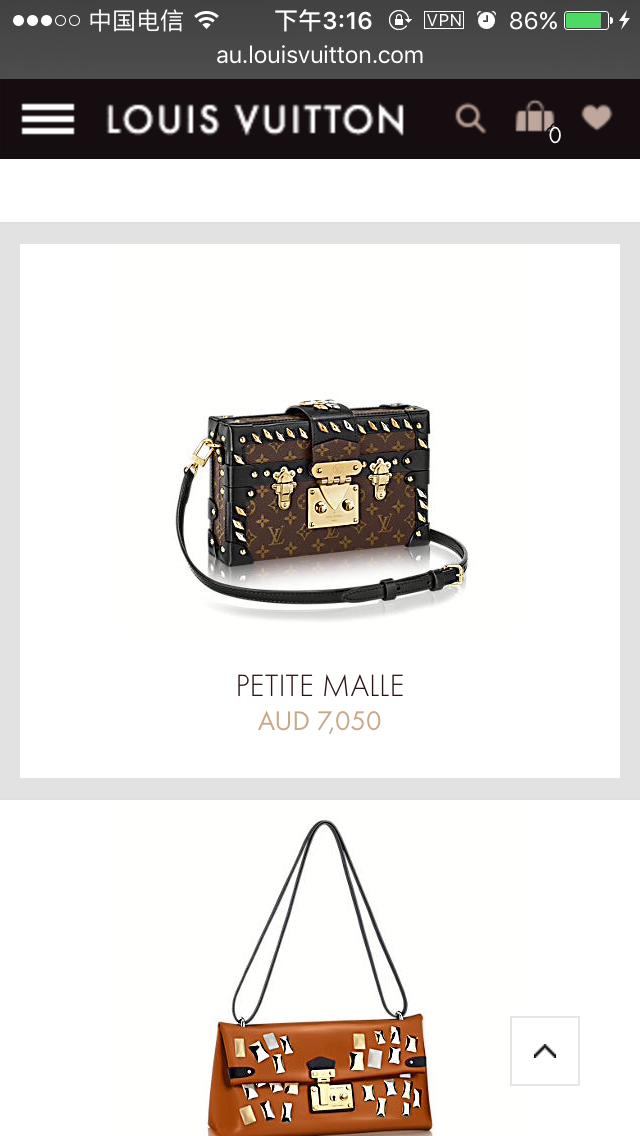The height and width of the screenshot is (1136, 640).
Task: Tap the au.louisvuitton.com address bar
Action: [320, 56]
